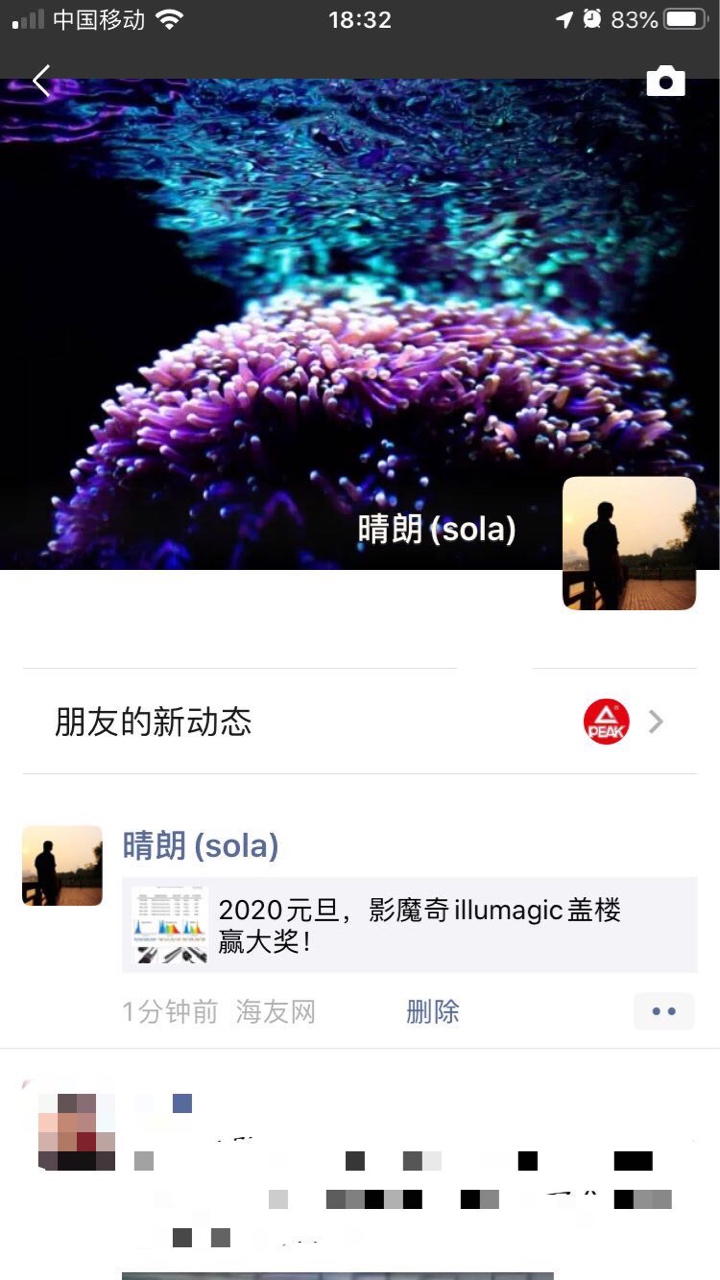Open shared link 2020元旦 影魔奇 illumagic 盖楼赢大奖
The width and height of the screenshot is (720, 1280).
410,925
